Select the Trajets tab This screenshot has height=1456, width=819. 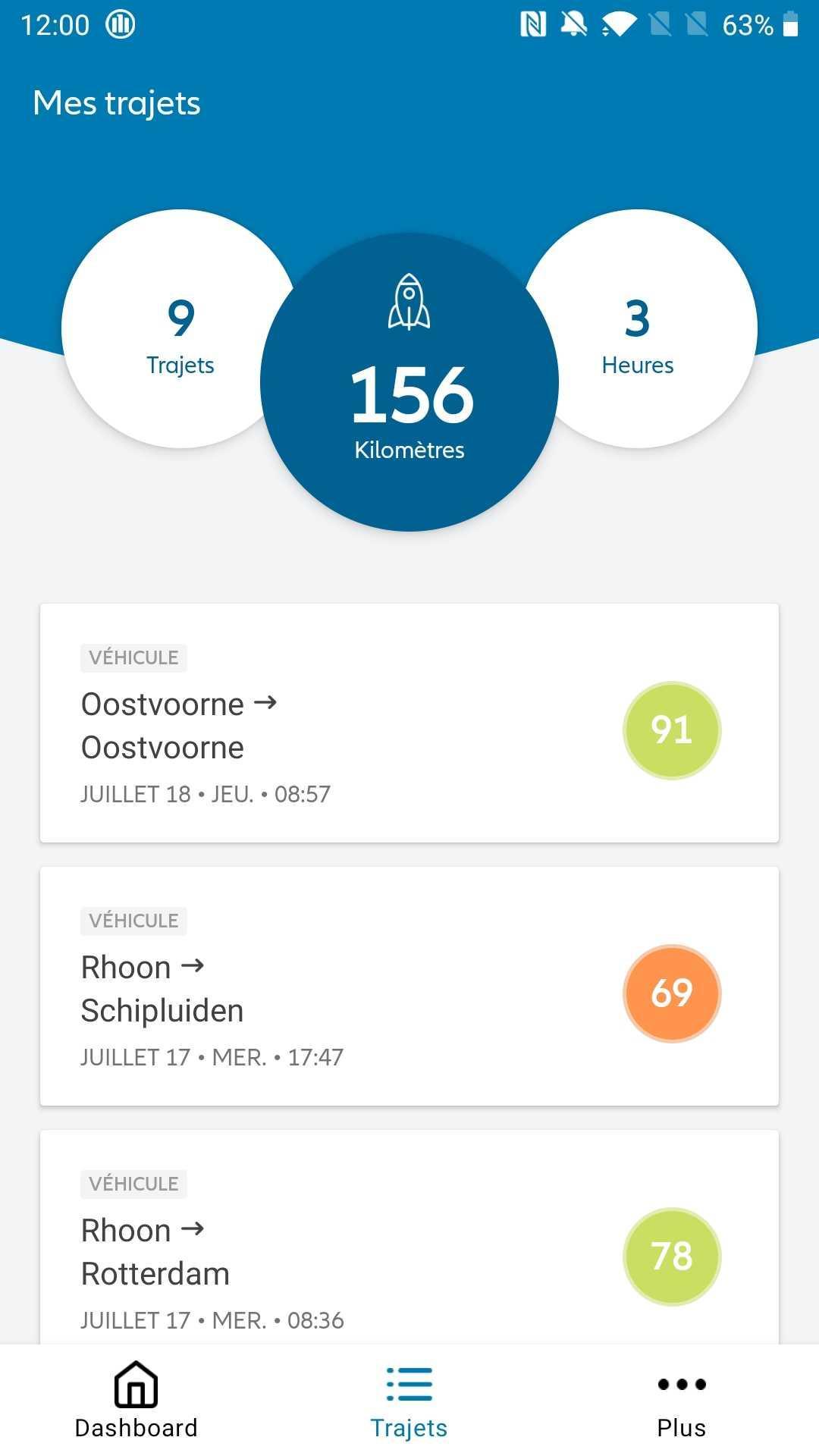pos(409,1400)
